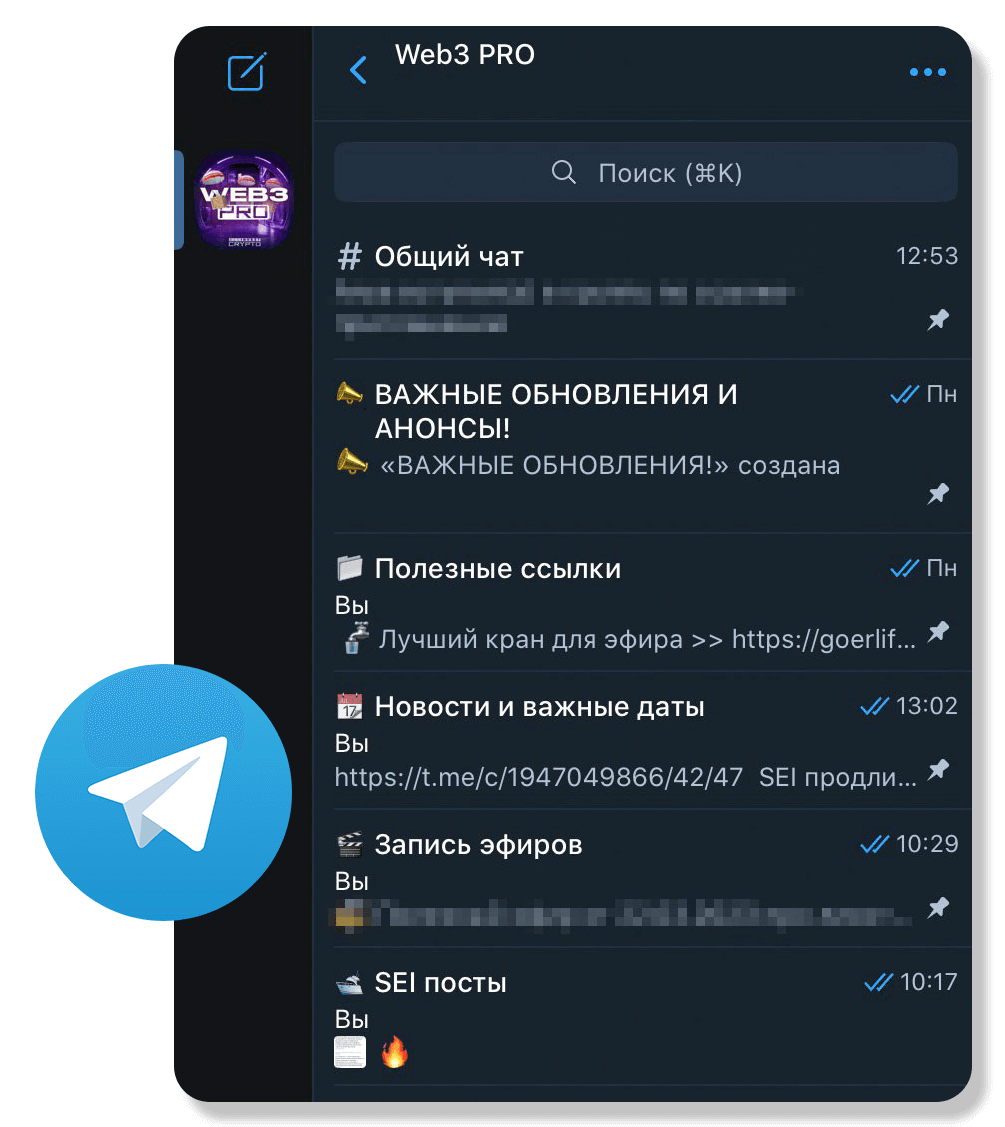Viewport: 1005px width, 1127px height.
Task: Click the calendar icon of Новости и важные даты
Action: 349,705
